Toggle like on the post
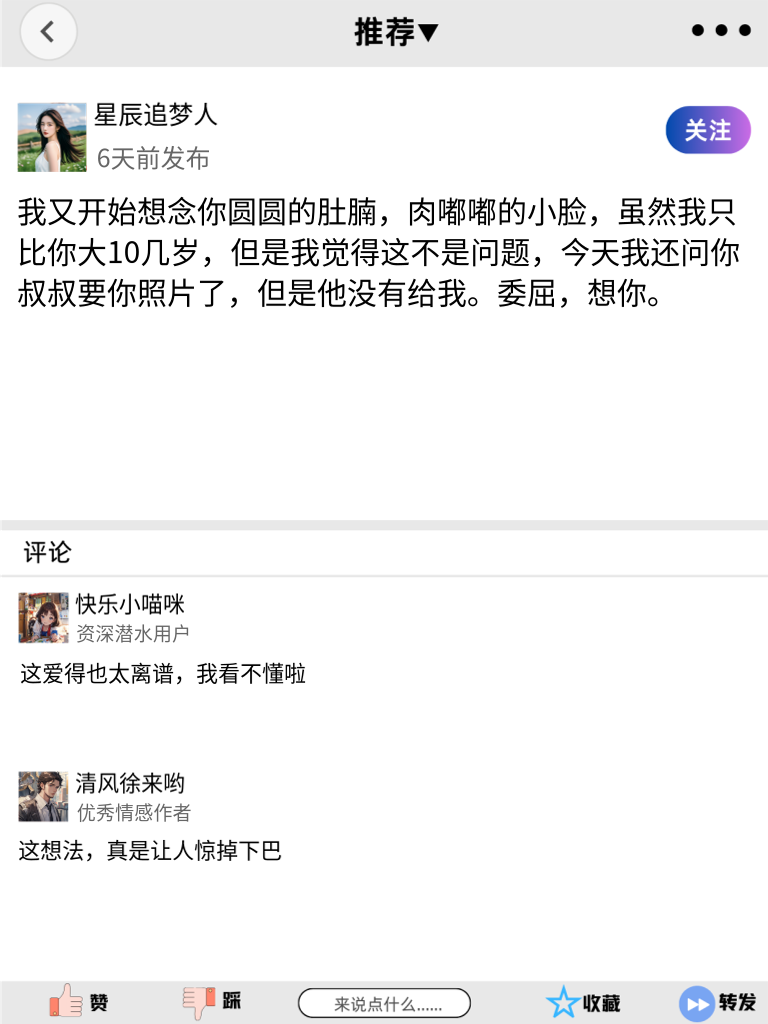This screenshot has width=768, height=1024. pos(78,1001)
